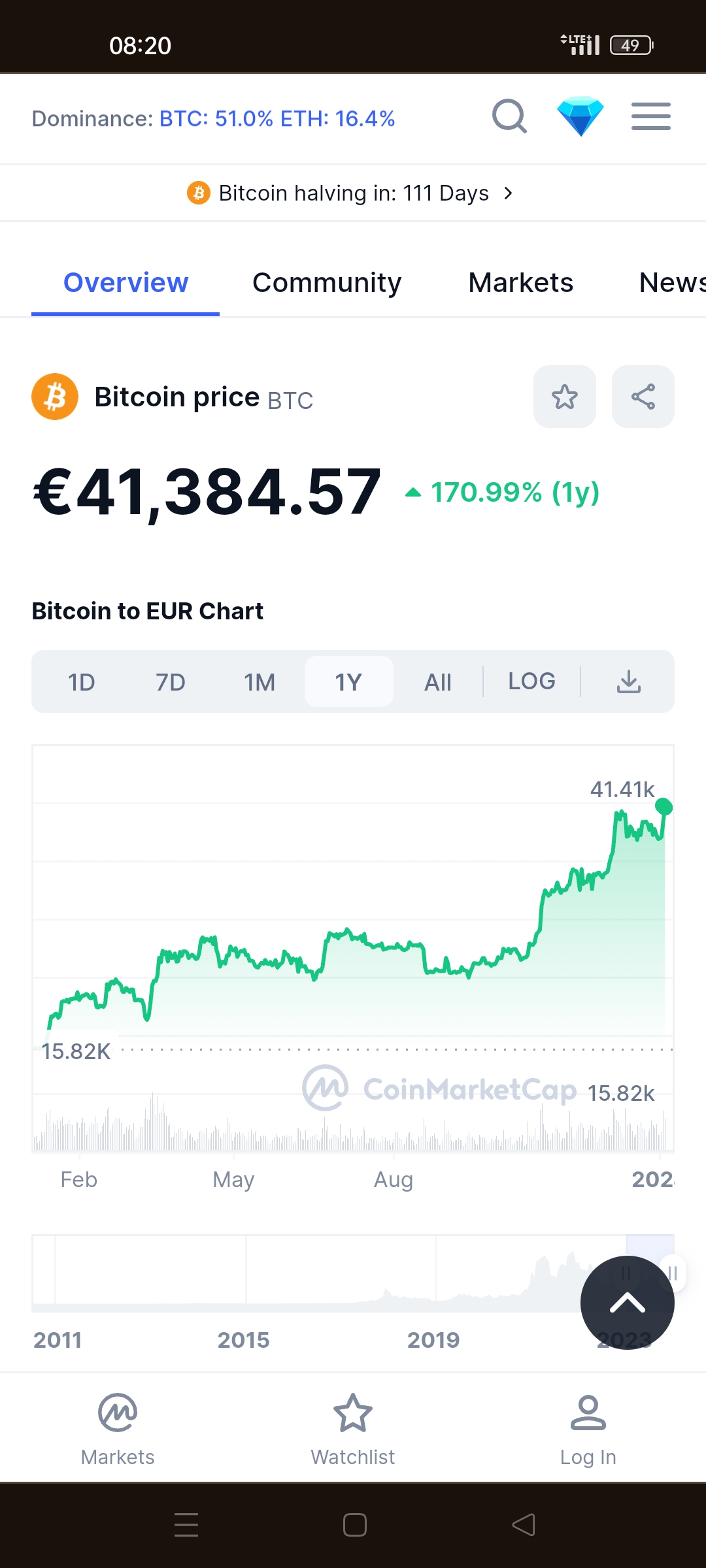Tap the scroll-to-top arrow button
This screenshot has width=706, height=1568.
click(x=627, y=1303)
